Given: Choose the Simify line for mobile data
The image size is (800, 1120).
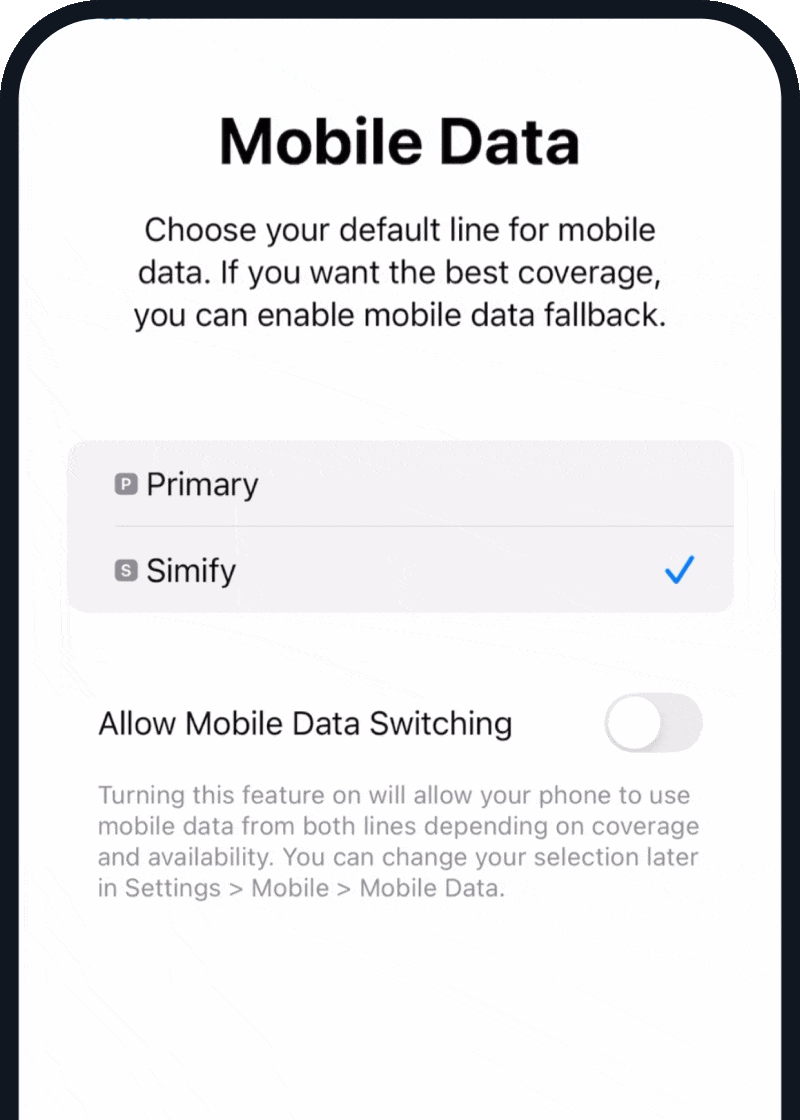Looking at the screenshot, I should point(400,571).
